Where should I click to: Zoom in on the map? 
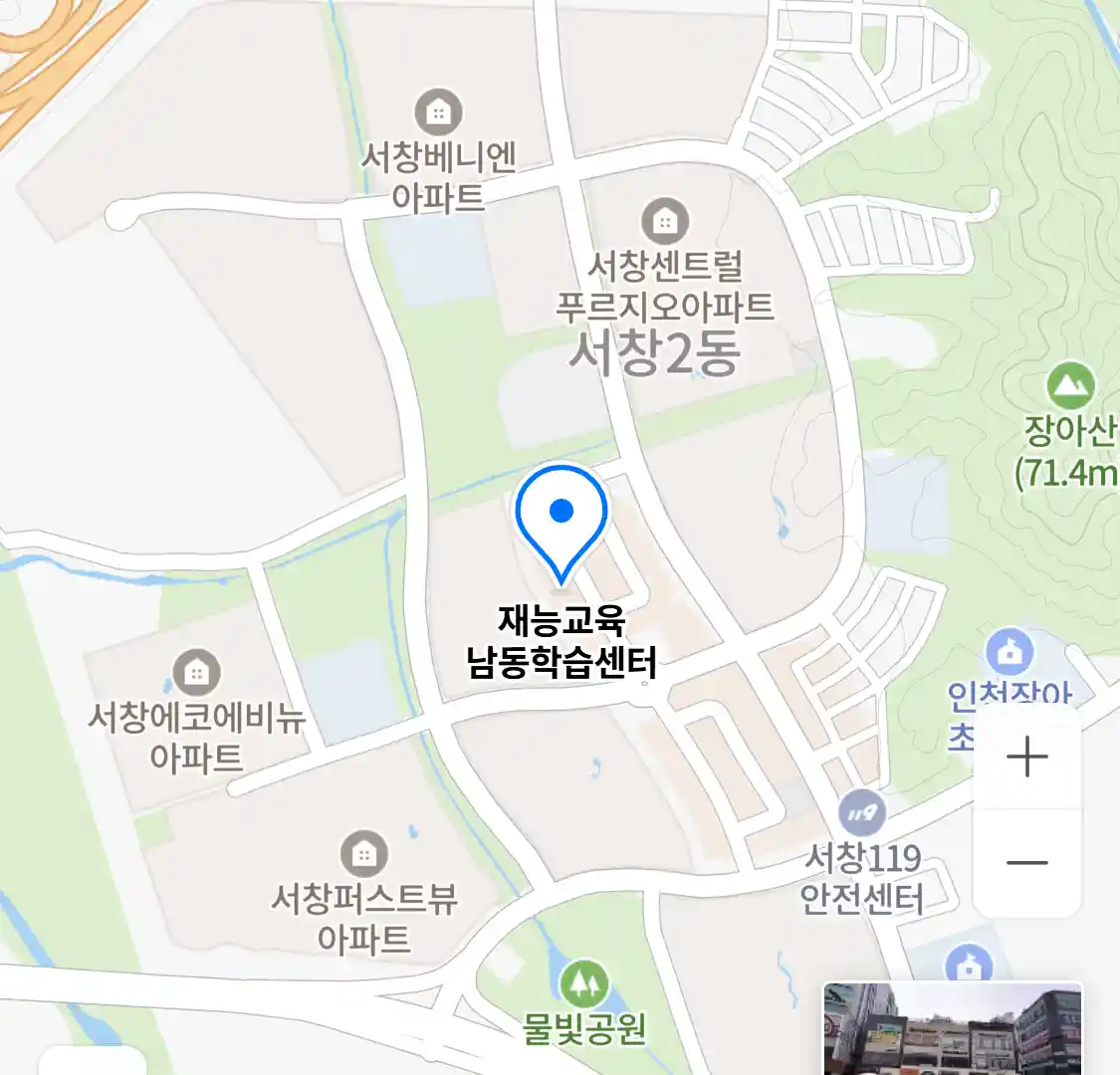(x=1026, y=758)
